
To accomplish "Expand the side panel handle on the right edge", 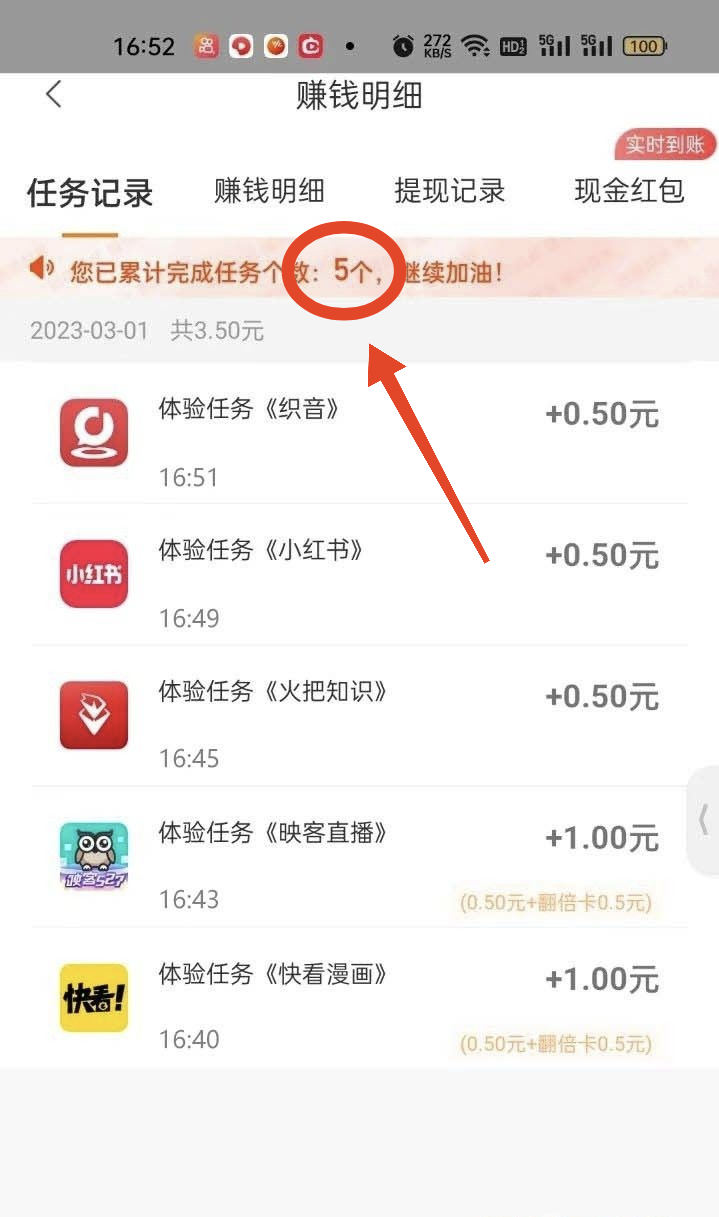I will click(x=703, y=820).
